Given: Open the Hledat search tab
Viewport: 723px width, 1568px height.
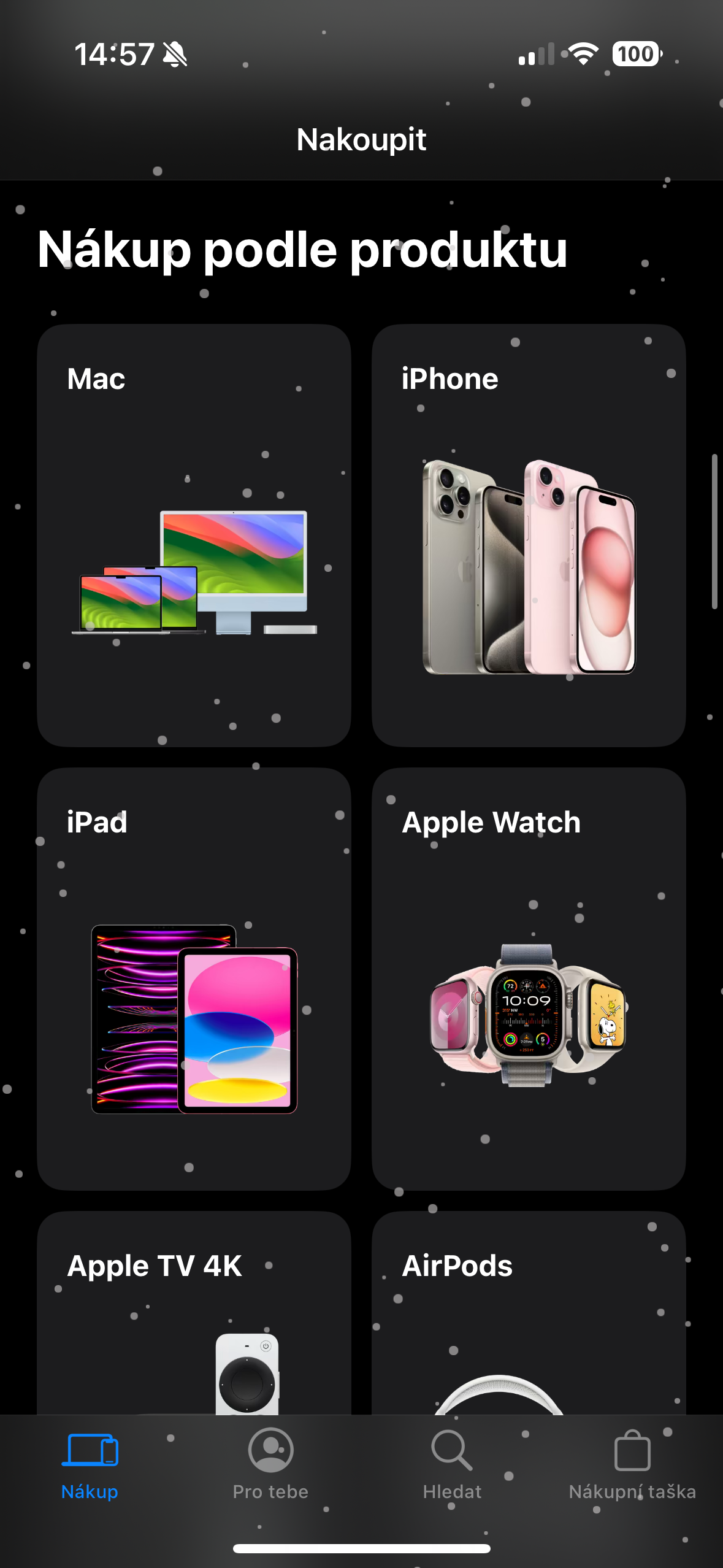Looking at the screenshot, I should [x=452, y=1465].
